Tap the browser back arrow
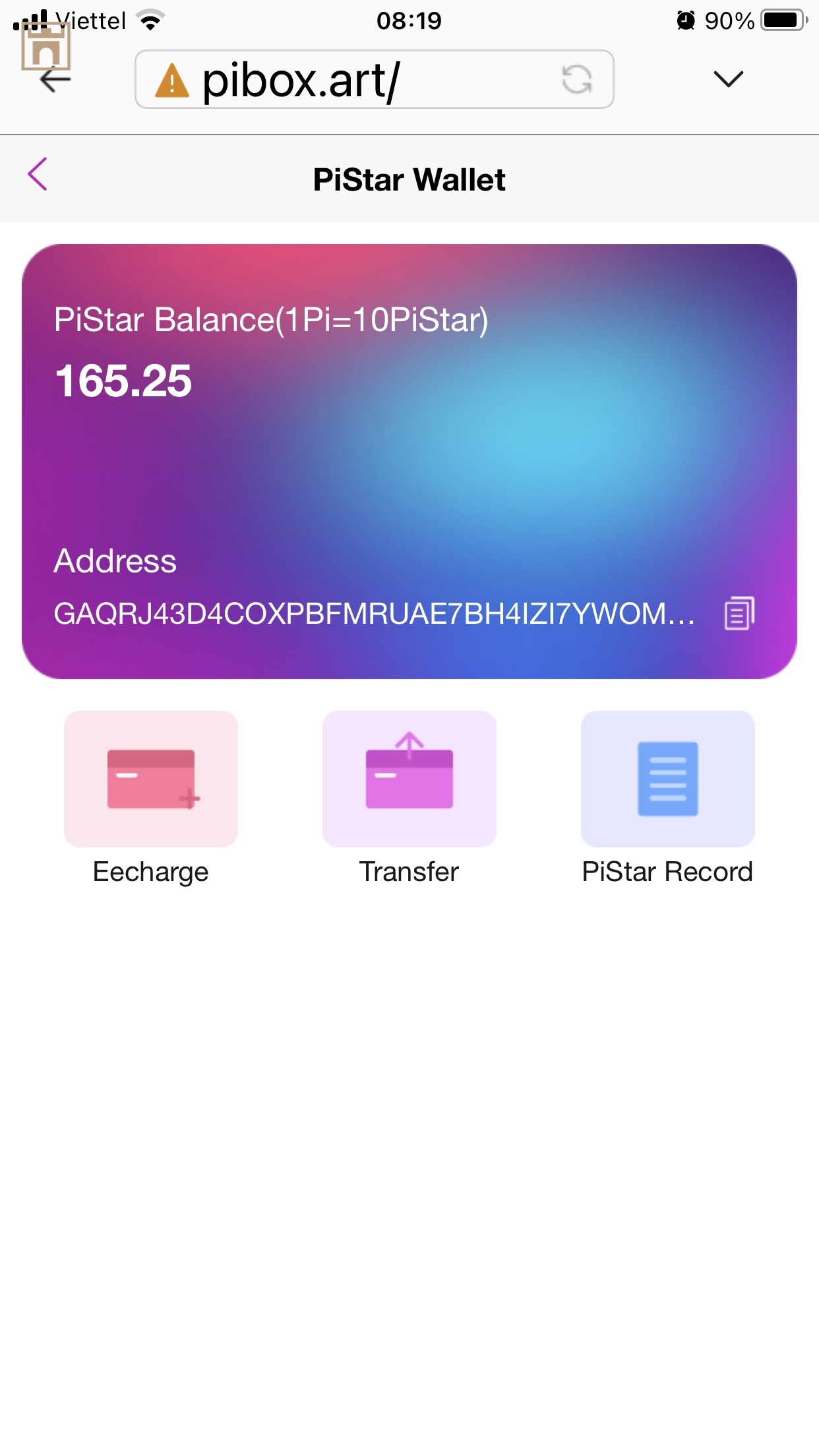The image size is (819, 1456). pos(55,80)
